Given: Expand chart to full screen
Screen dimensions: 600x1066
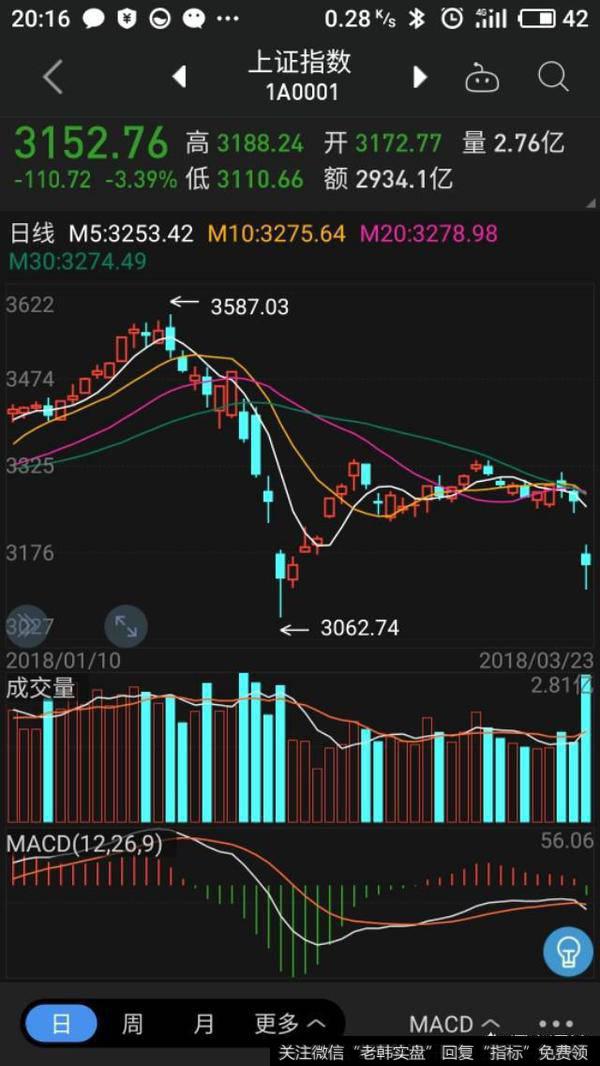Looking at the screenshot, I should pyautogui.click(x=126, y=626).
